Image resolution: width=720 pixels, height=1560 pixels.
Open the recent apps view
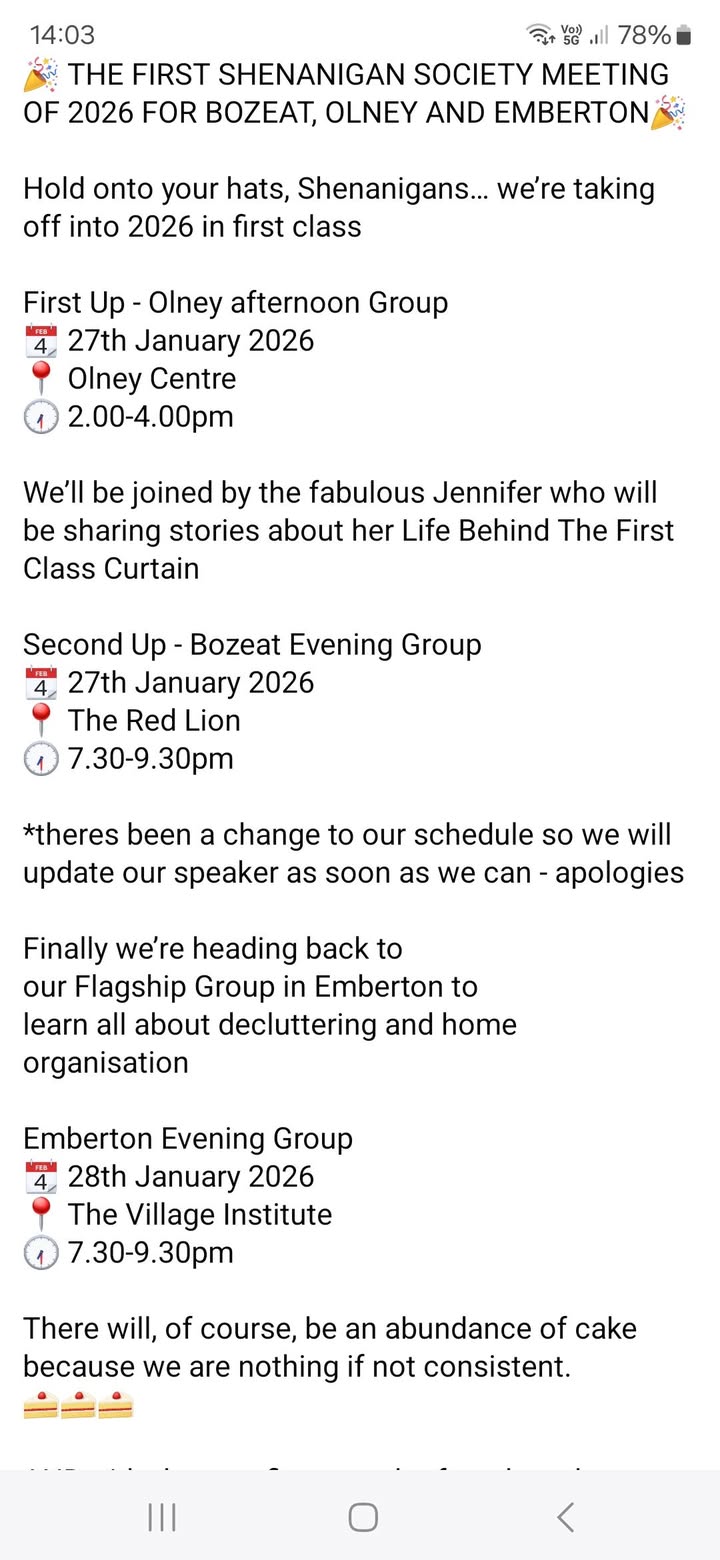[x=162, y=1517]
